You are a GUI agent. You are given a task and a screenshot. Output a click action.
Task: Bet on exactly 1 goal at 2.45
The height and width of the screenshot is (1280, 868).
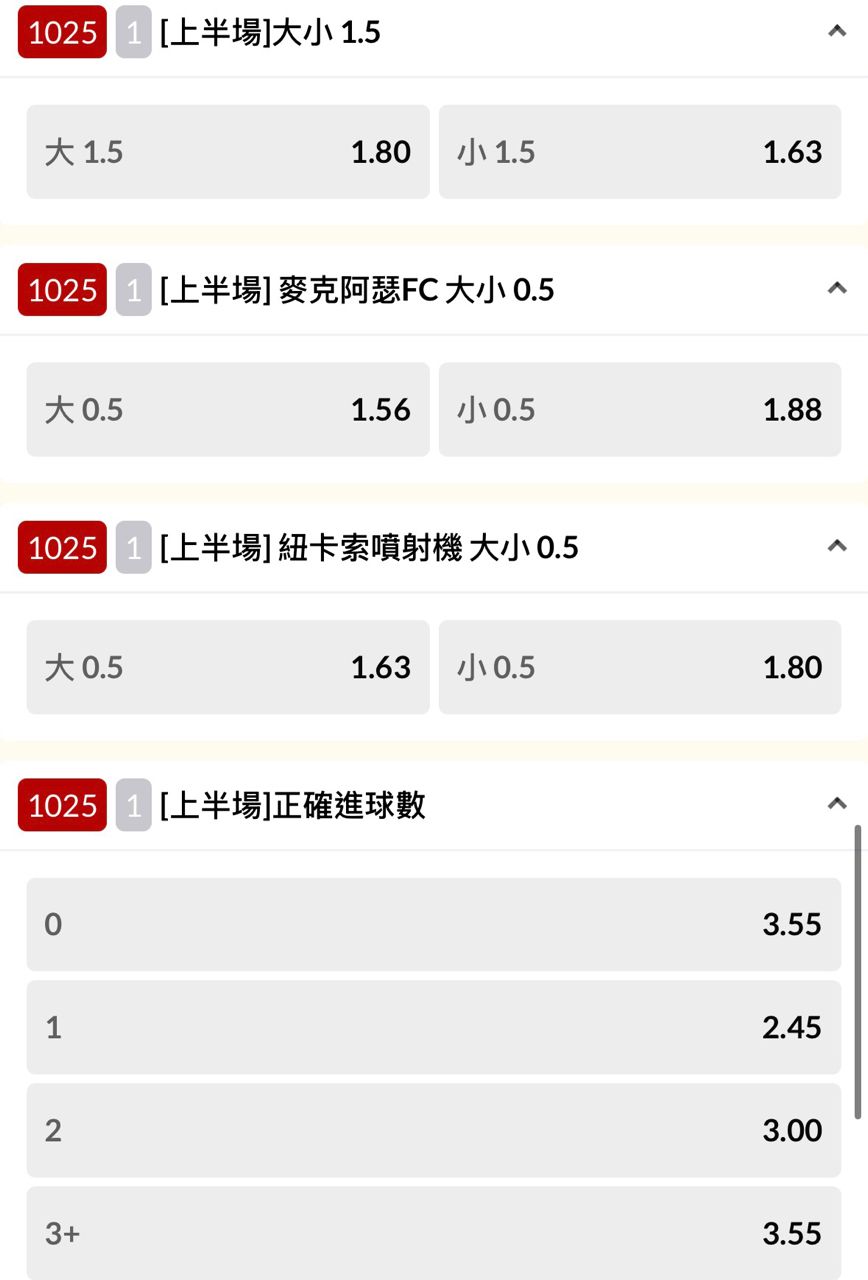click(x=433, y=1027)
